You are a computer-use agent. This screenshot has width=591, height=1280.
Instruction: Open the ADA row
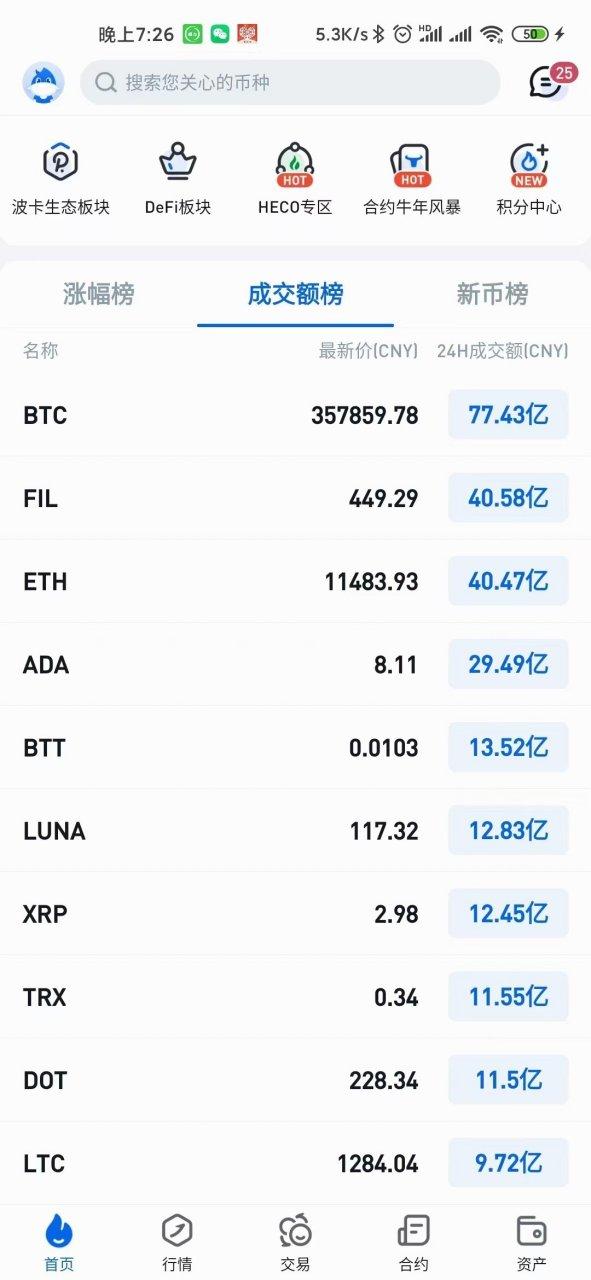click(295, 664)
